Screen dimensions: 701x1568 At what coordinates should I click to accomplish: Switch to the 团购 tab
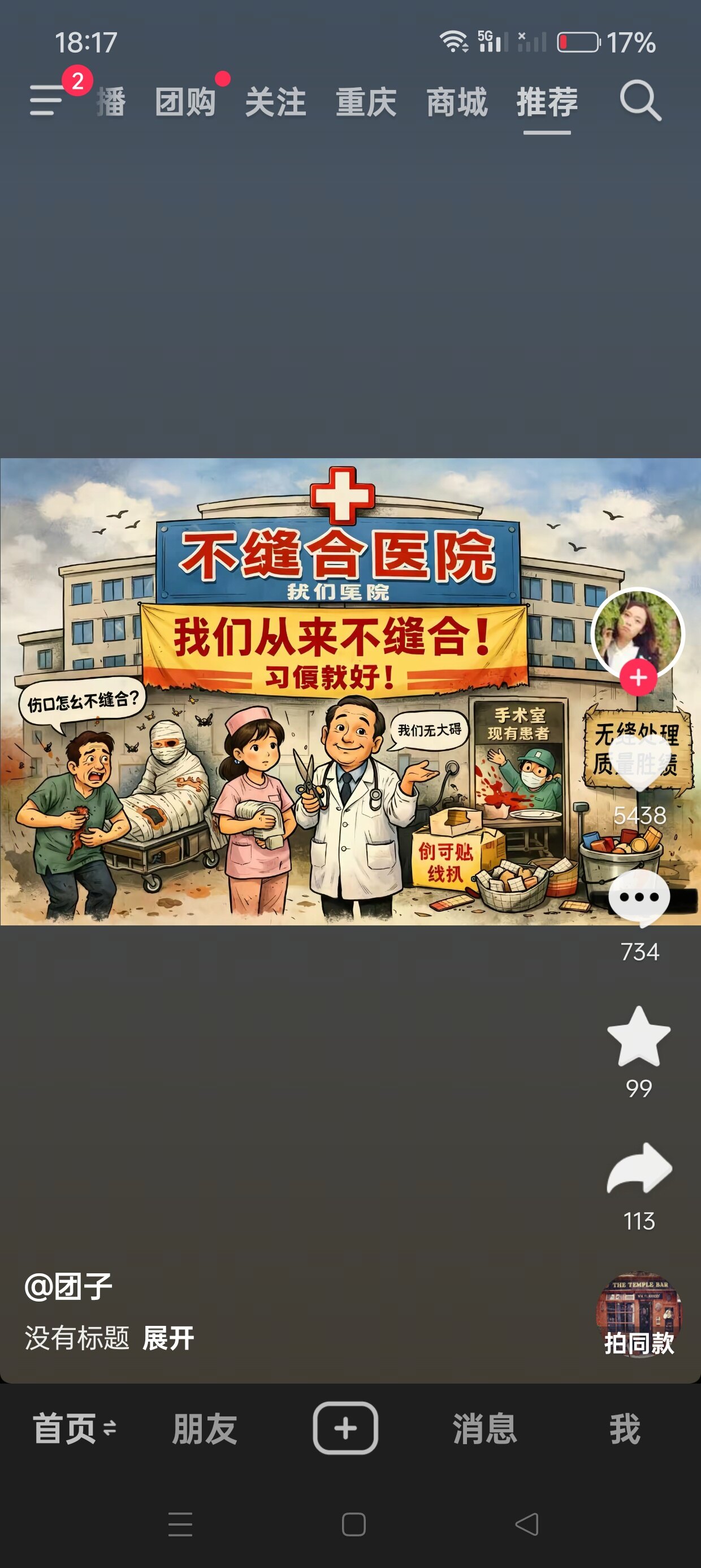[x=185, y=102]
